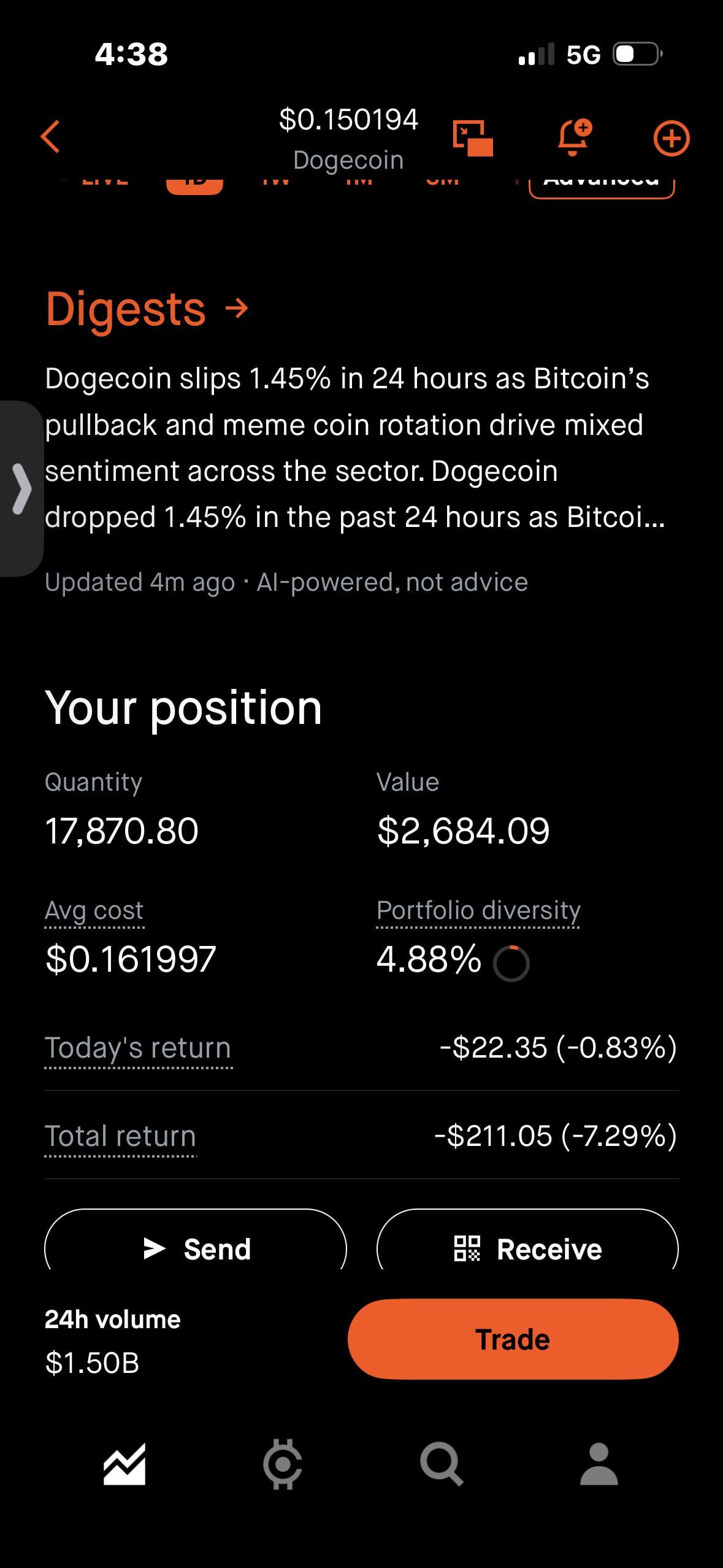Go to the account profile tab
Screen dimensions: 723x1568
tap(599, 1464)
